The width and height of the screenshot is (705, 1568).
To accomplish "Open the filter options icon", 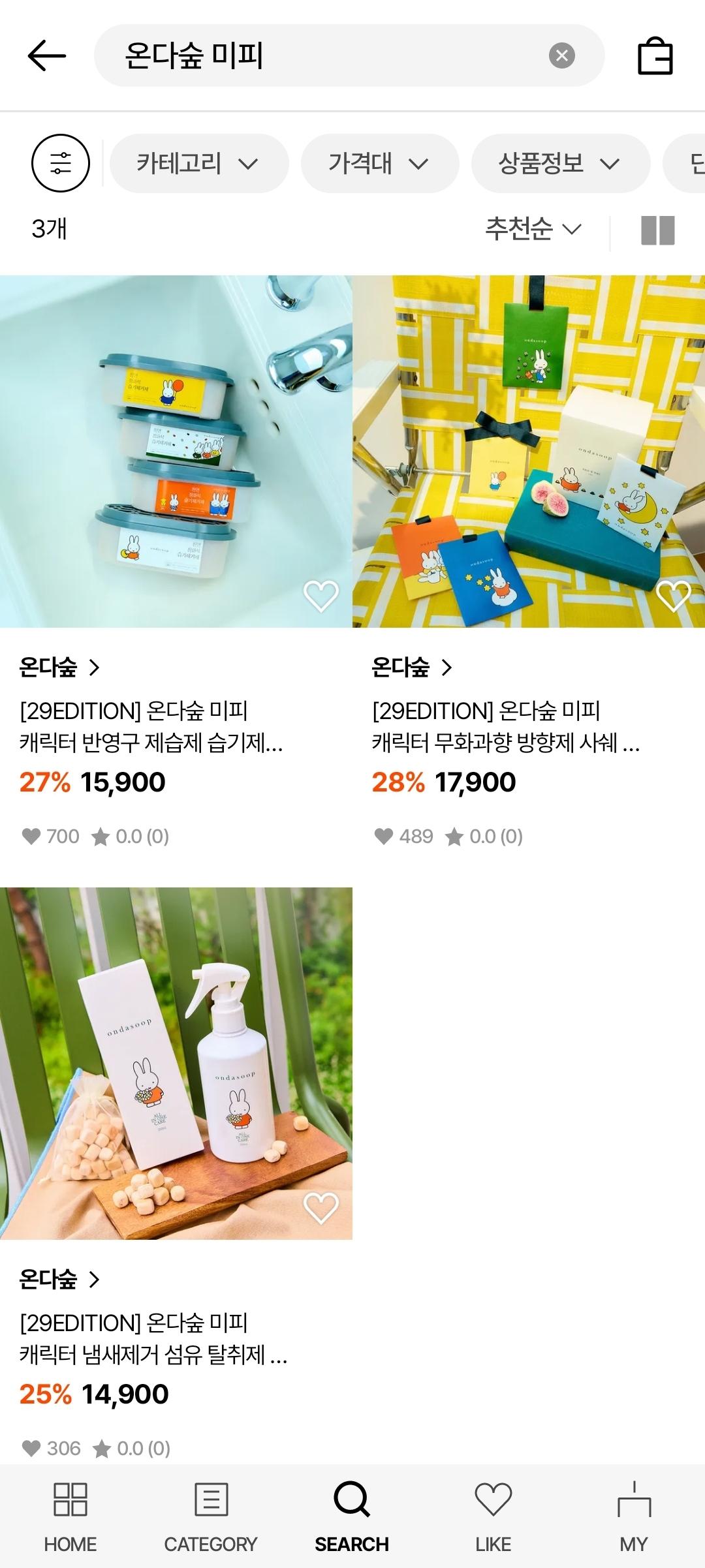I will coord(61,163).
